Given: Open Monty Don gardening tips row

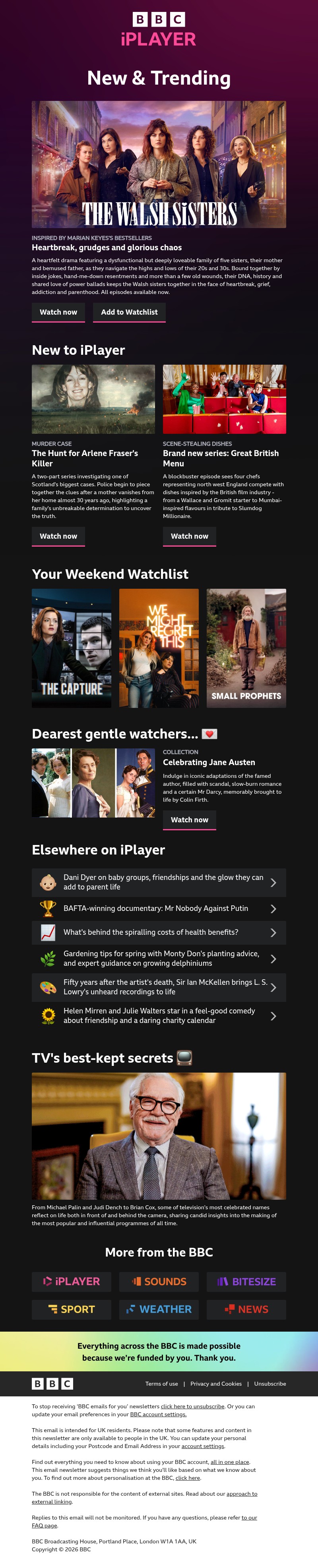Looking at the screenshot, I should [x=158, y=958].
